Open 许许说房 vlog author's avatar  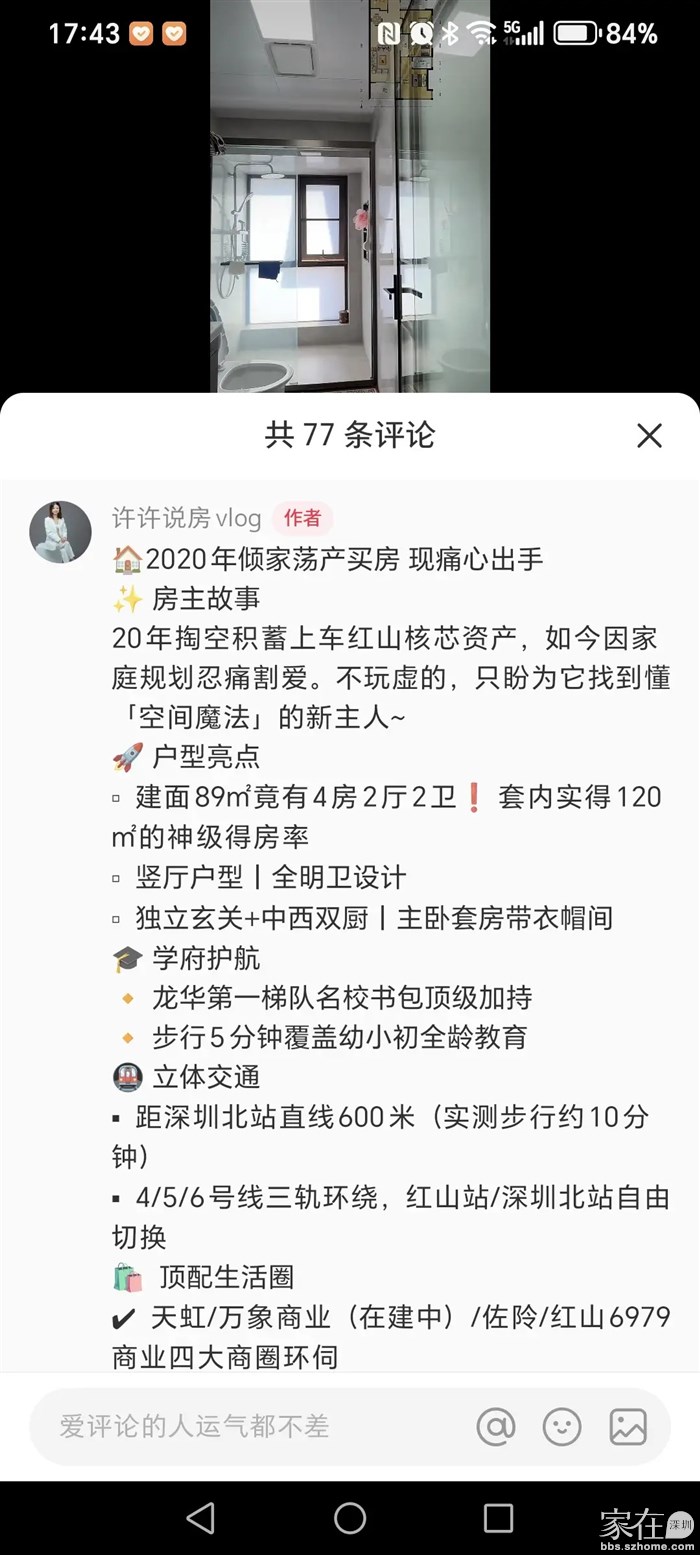pos(60,532)
